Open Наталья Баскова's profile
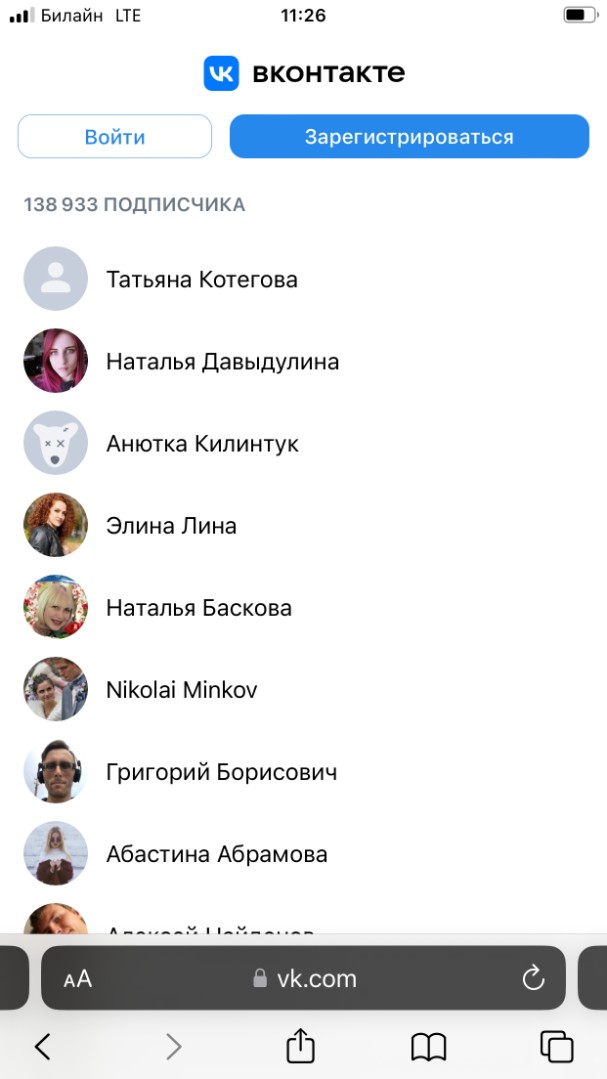 (304, 607)
